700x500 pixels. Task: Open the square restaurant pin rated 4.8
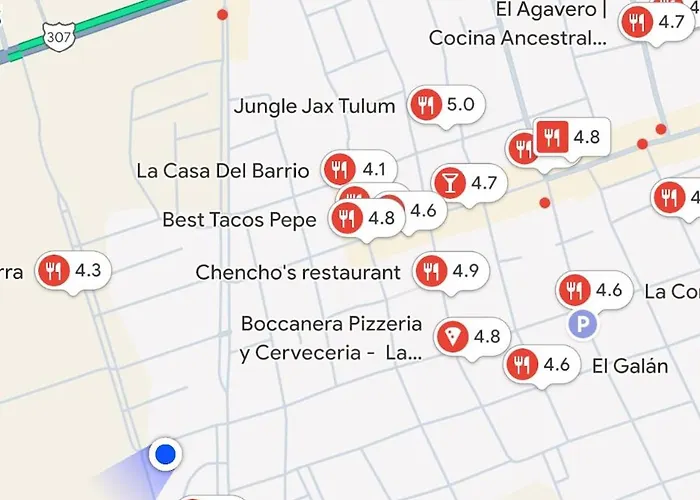552,136
